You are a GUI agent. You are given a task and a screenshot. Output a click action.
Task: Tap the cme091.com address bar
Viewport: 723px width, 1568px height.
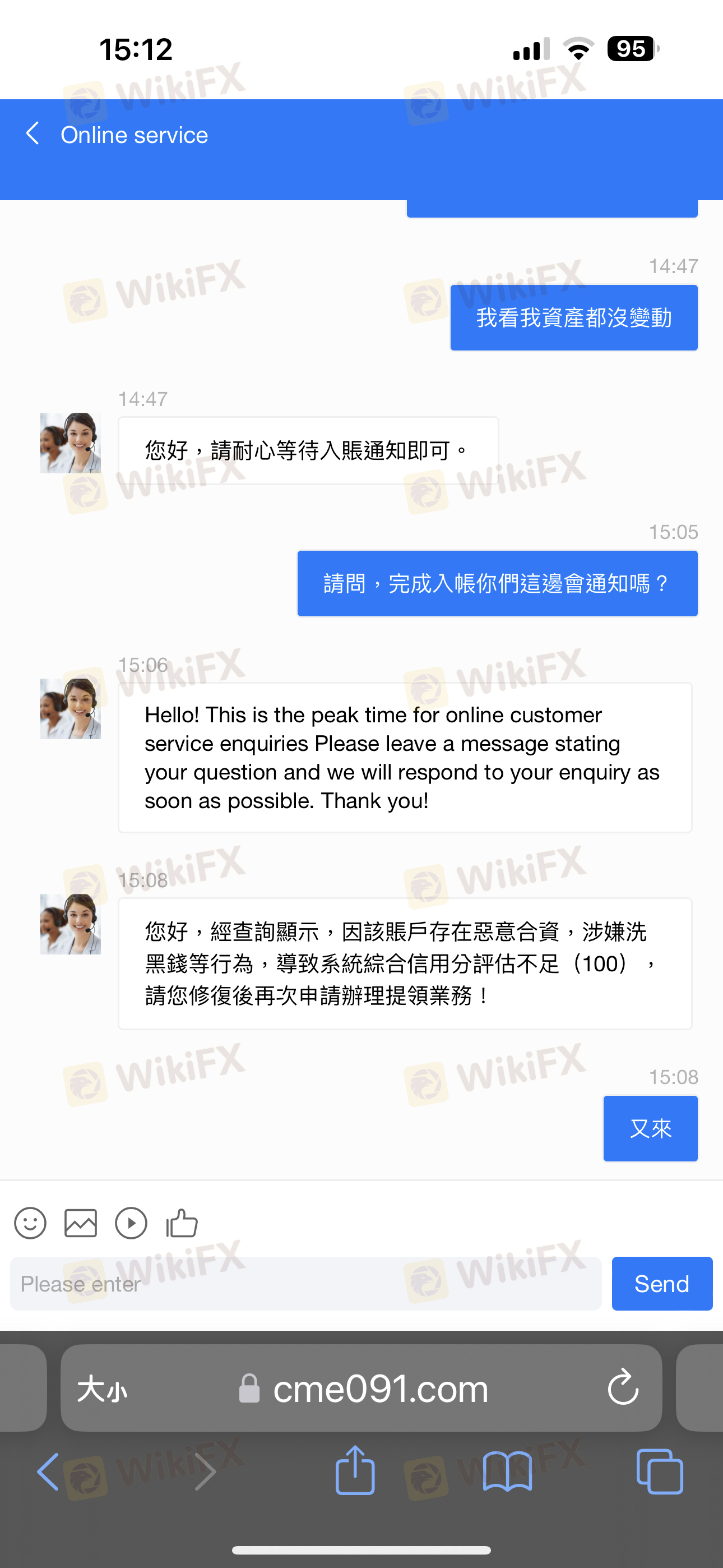(361, 1388)
